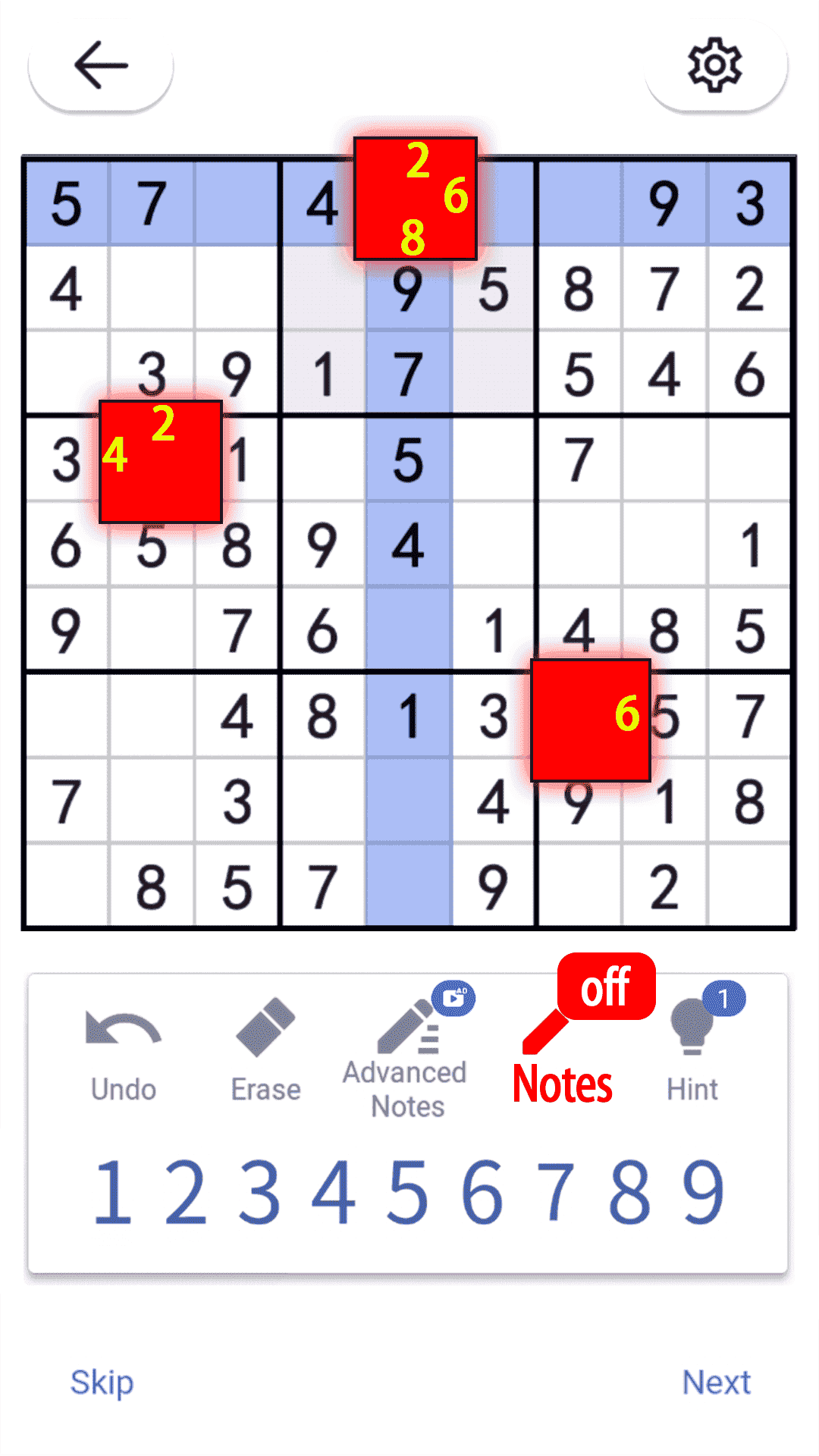Screen dimensions: 819x1456
Task: Select the red cell with notes 2 6 8
Action: (415, 199)
